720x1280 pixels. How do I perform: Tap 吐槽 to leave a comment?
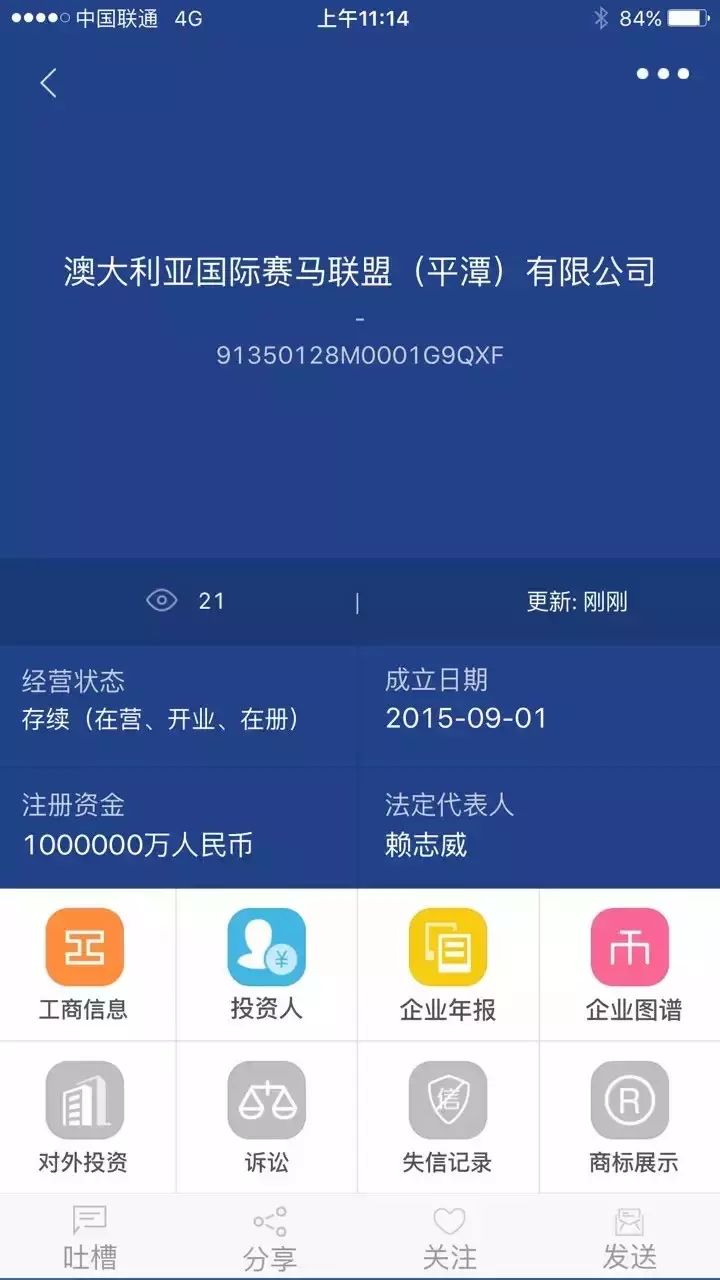[x=90, y=1238]
